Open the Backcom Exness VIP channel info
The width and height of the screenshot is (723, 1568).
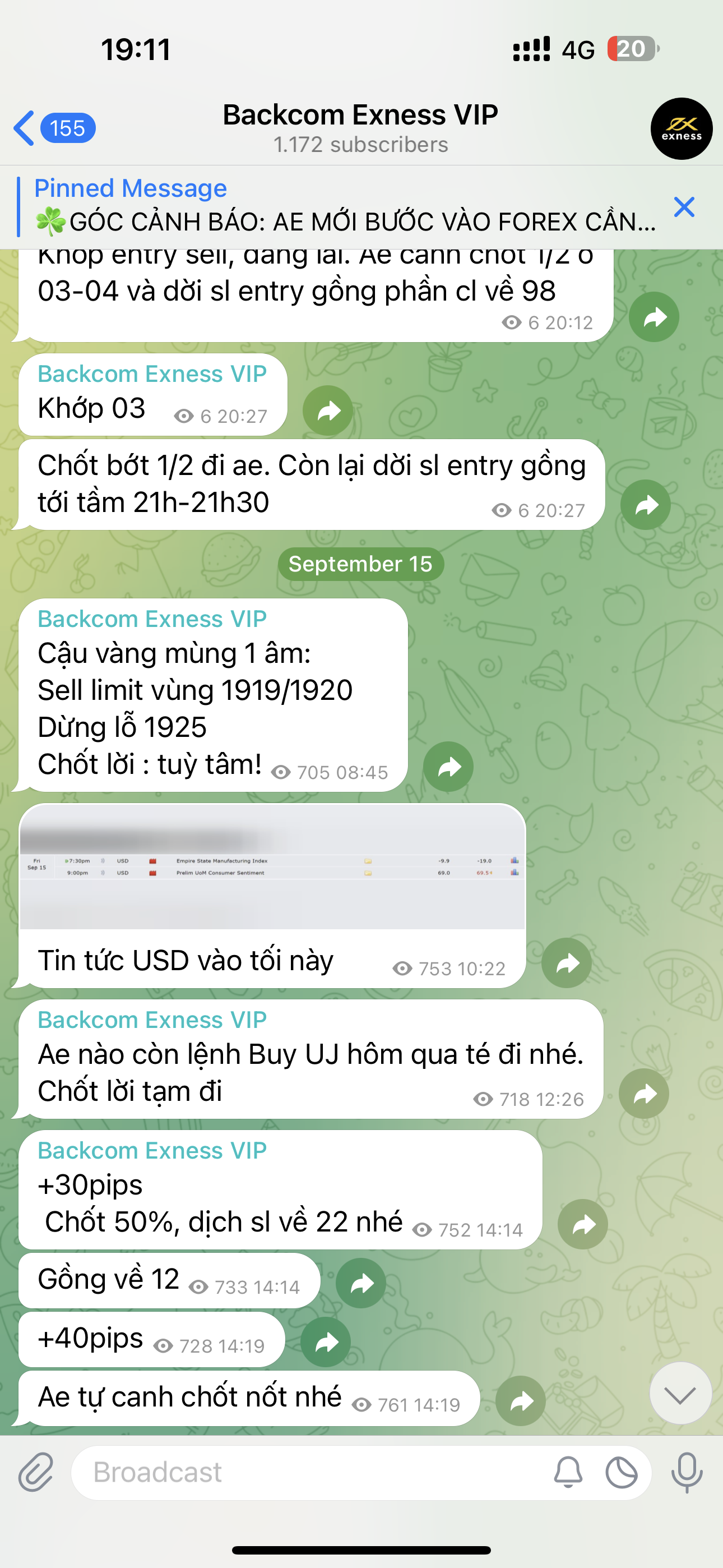tap(360, 128)
